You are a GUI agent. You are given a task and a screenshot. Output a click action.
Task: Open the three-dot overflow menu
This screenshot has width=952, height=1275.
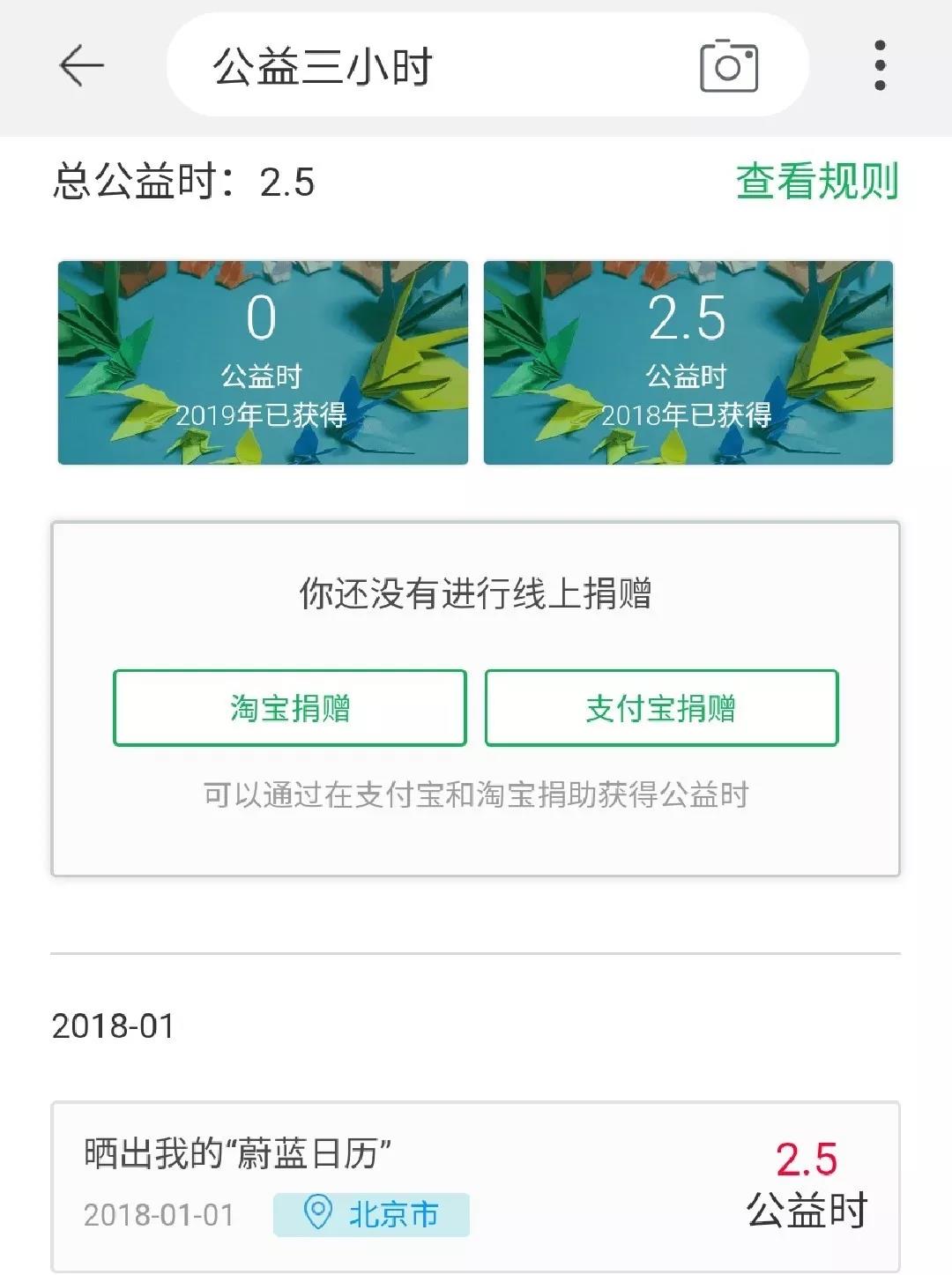pyautogui.click(x=879, y=66)
